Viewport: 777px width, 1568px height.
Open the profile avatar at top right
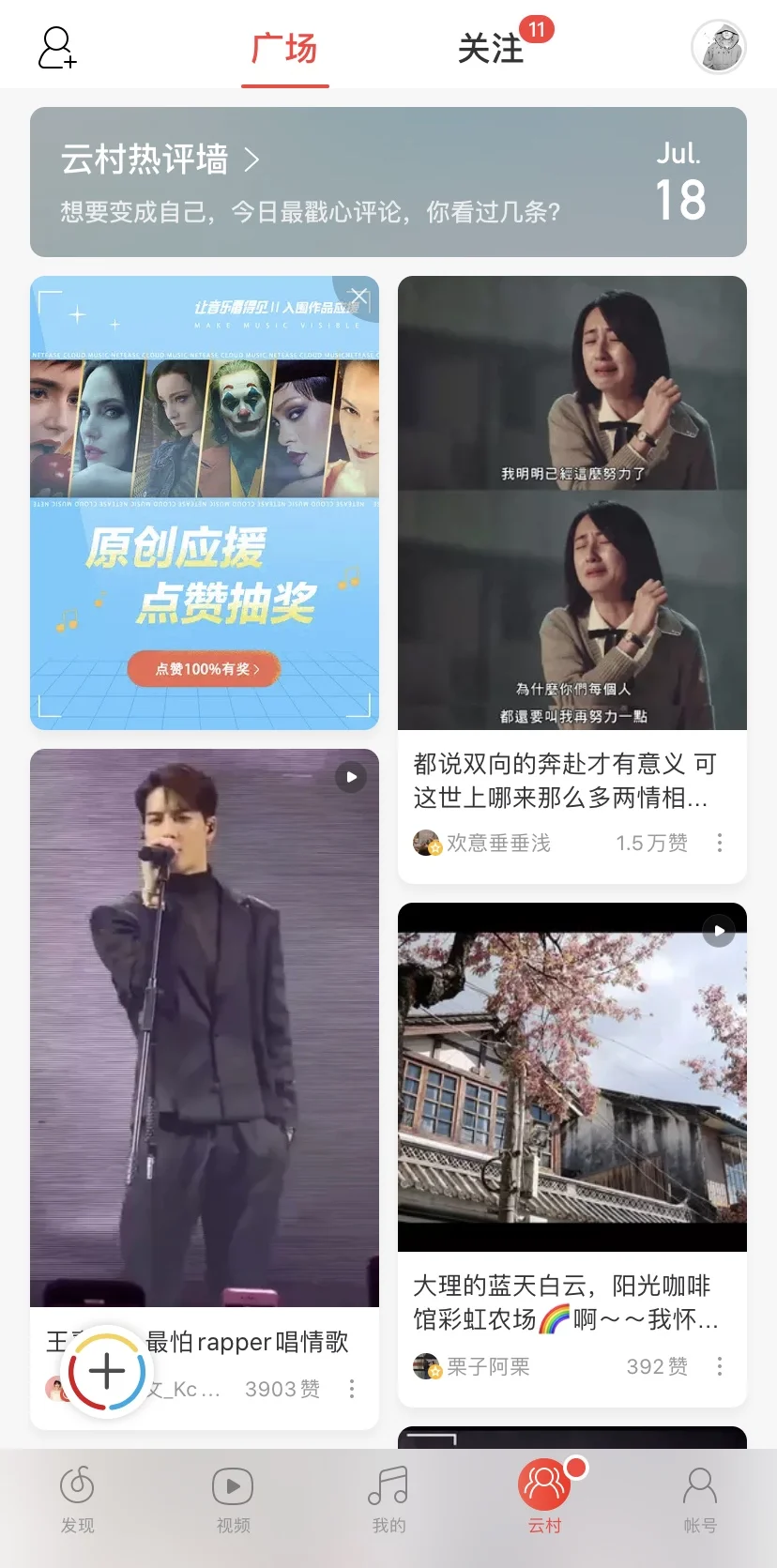click(x=719, y=47)
